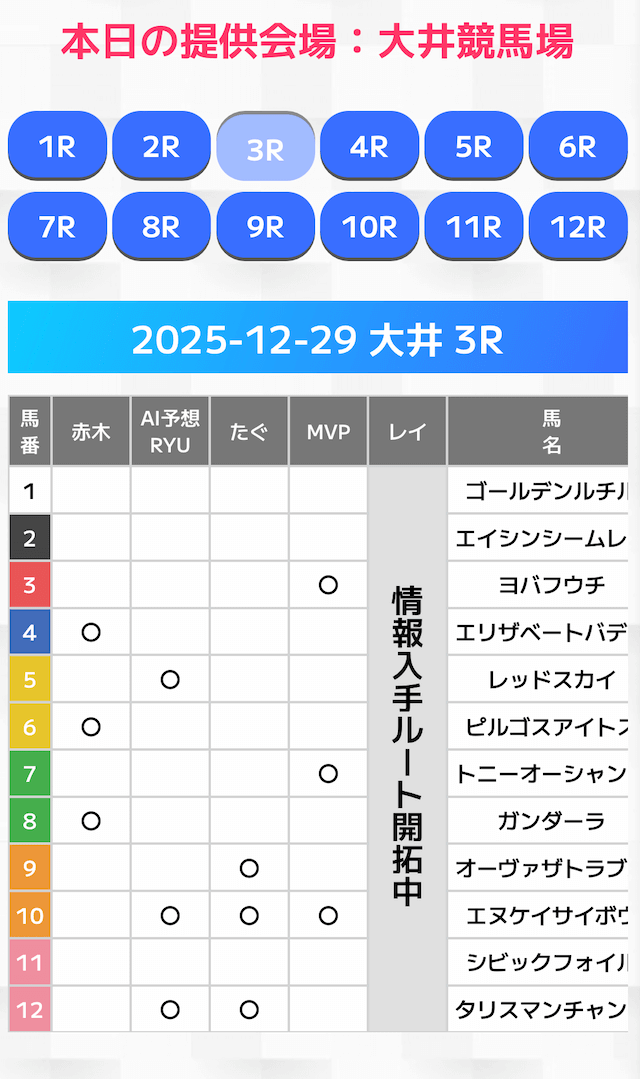Go to the 11R race
The image size is (640, 1079).
point(473,226)
